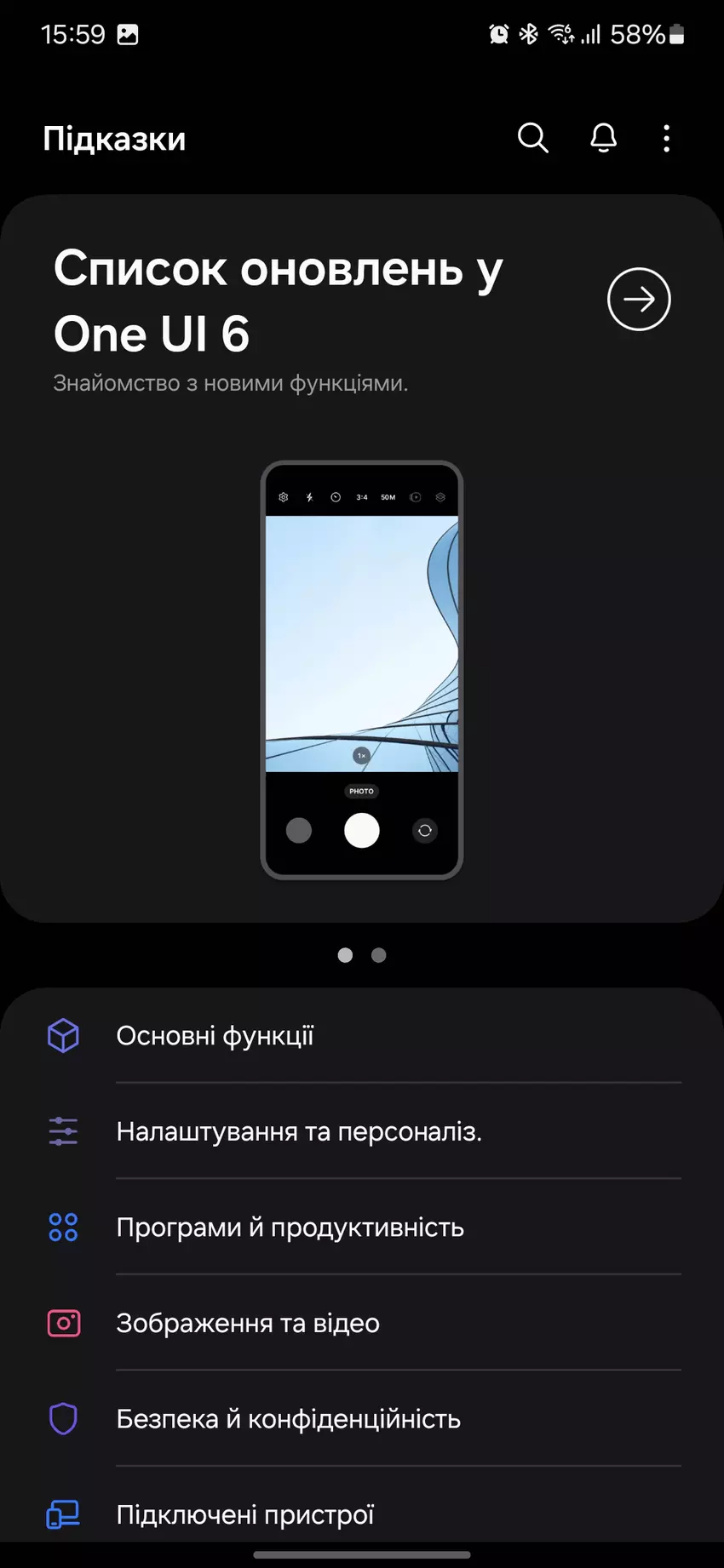The width and height of the screenshot is (724, 1568).
Task: Open search in Підказки
Action: 533,138
